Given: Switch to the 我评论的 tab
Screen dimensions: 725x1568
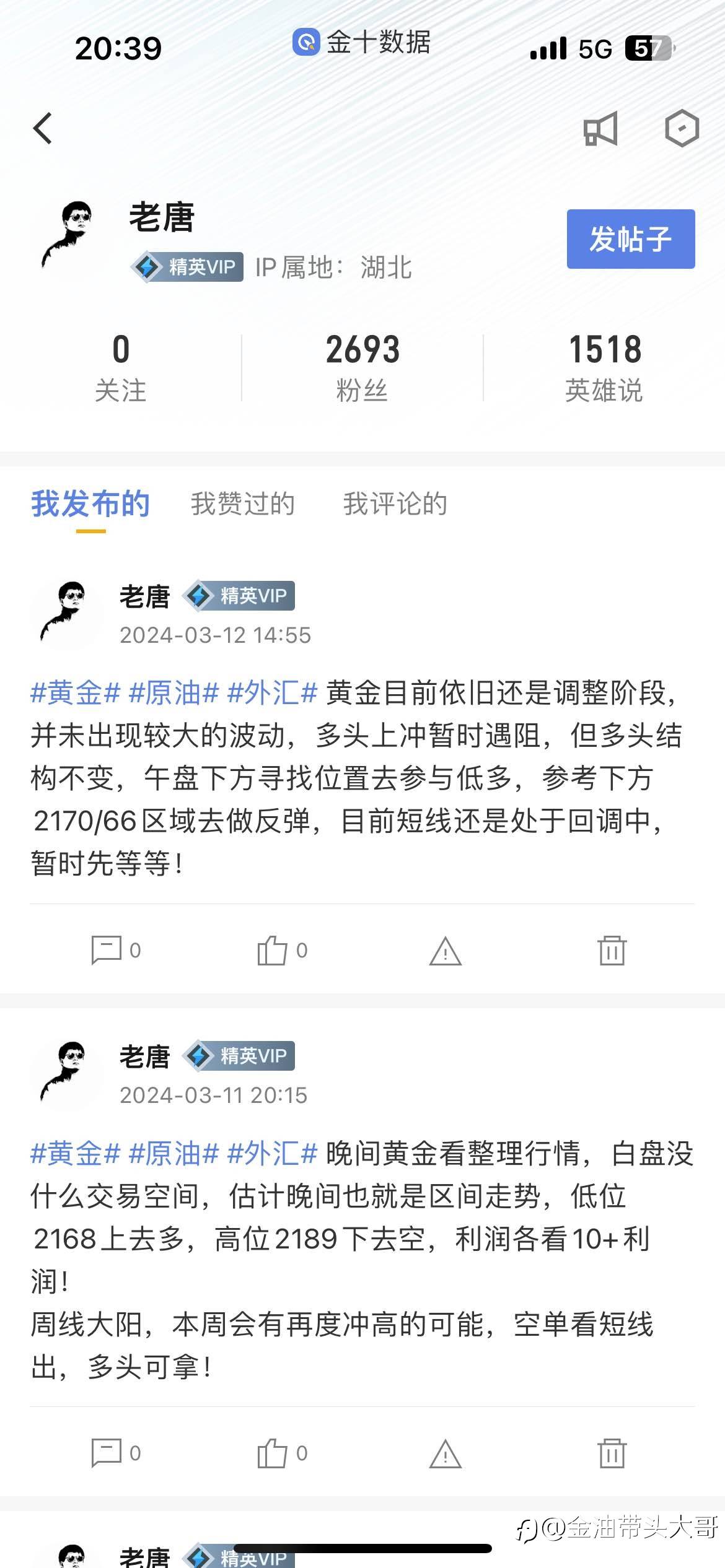Looking at the screenshot, I should click(x=395, y=503).
